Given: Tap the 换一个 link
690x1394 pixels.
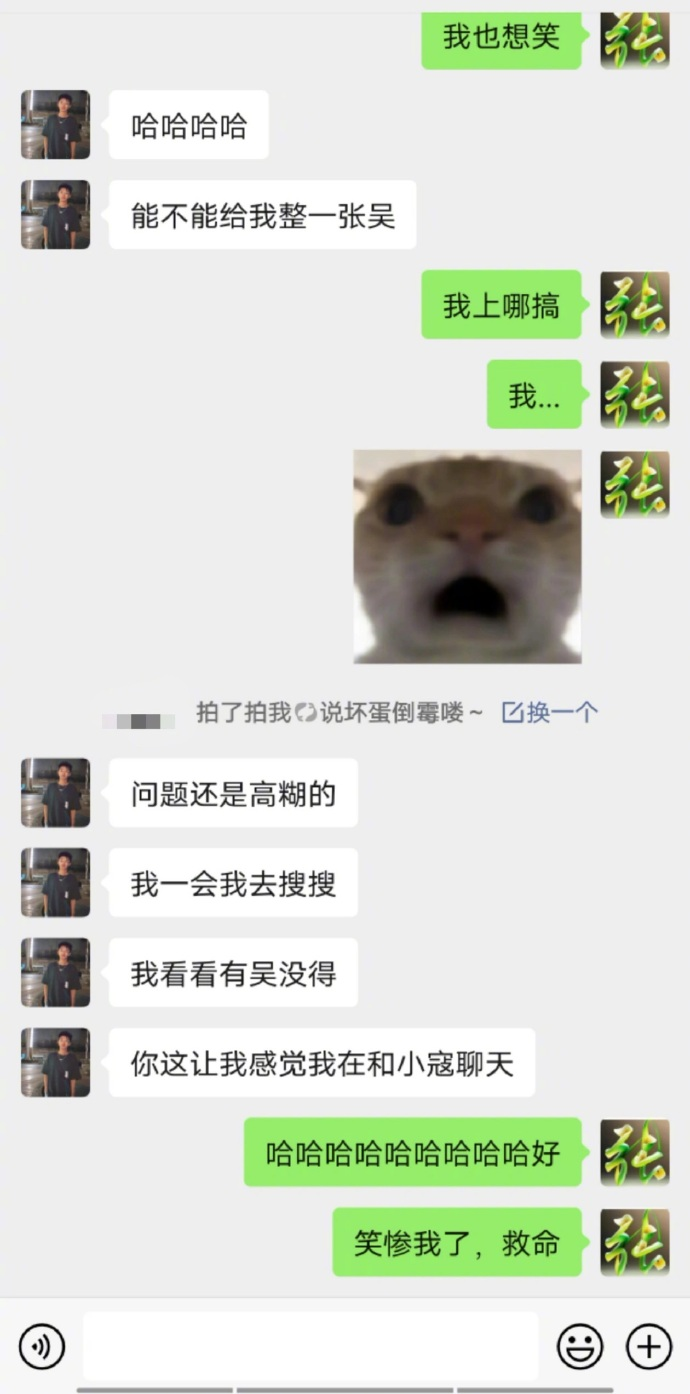Looking at the screenshot, I should pos(550,712).
